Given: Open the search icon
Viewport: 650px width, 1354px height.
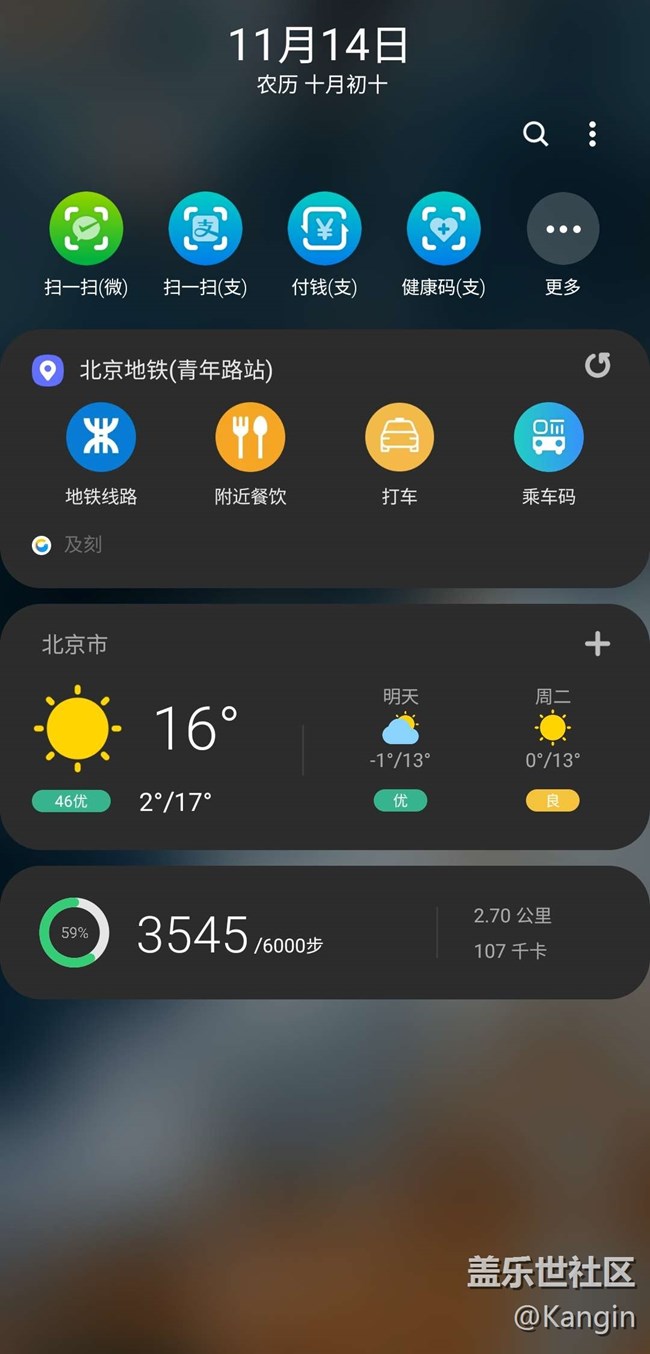Looking at the screenshot, I should [536, 134].
